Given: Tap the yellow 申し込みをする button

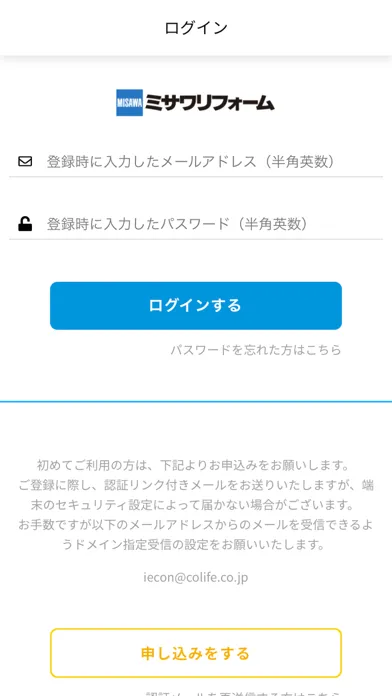Looking at the screenshot, I should coord(196,653).
